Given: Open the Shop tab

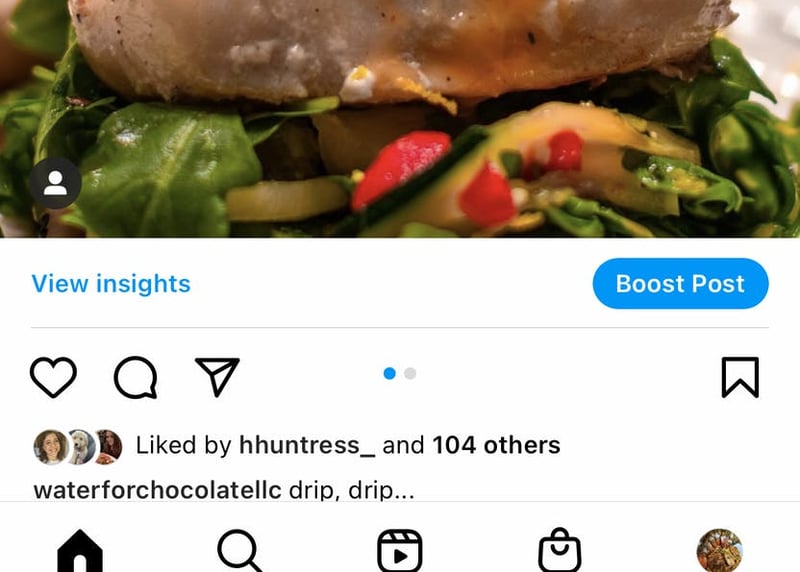Looking at the screenshot, I should pyautogui.click(x=559, y=550).
